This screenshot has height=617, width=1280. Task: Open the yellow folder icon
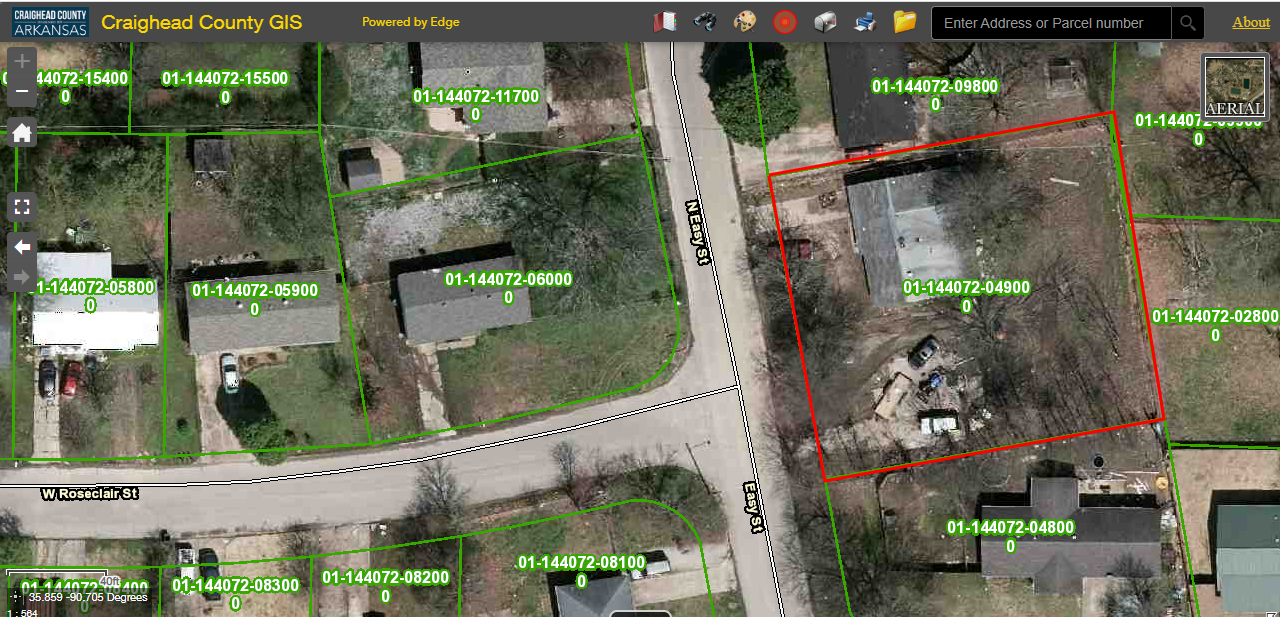905,22
